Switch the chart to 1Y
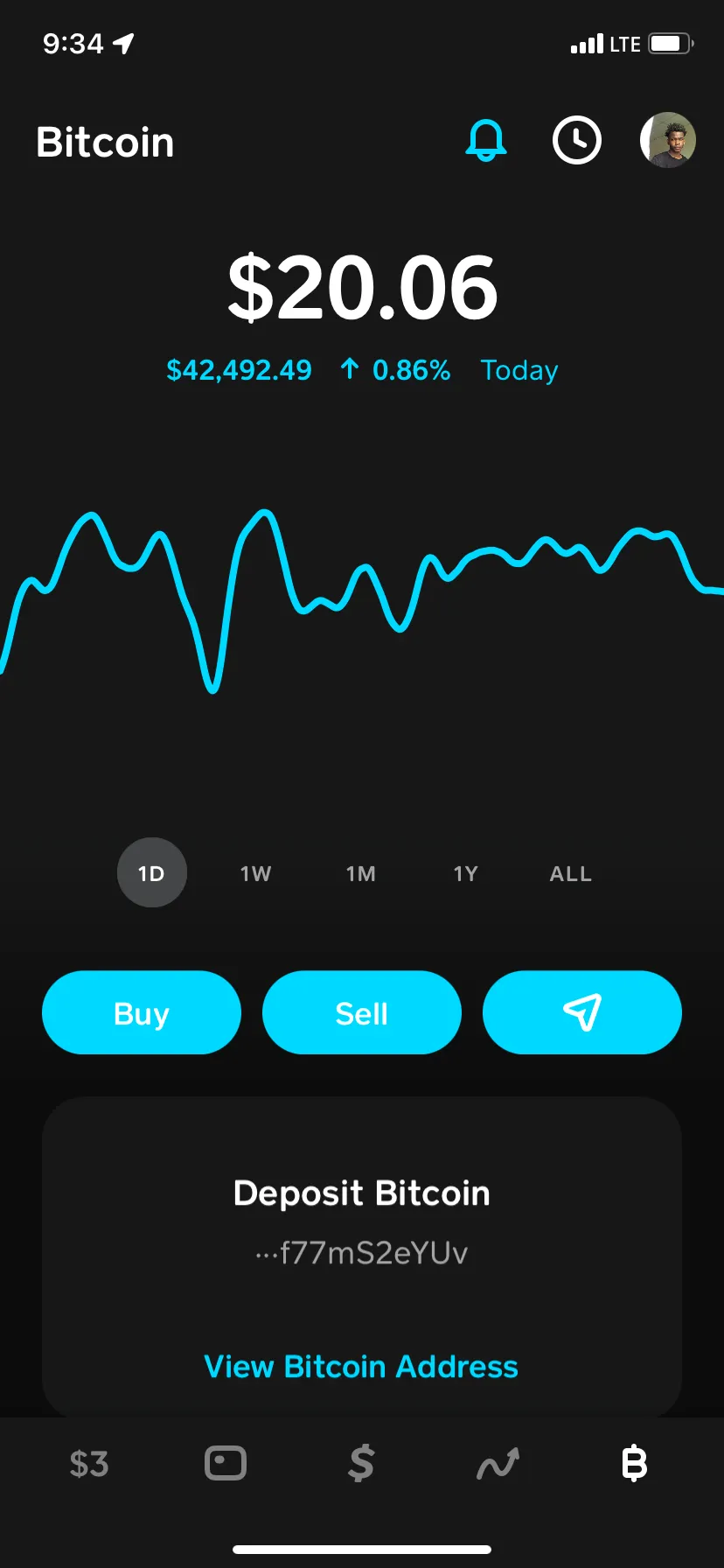This screenshot has width=724, height=1568. coord(466,873)
